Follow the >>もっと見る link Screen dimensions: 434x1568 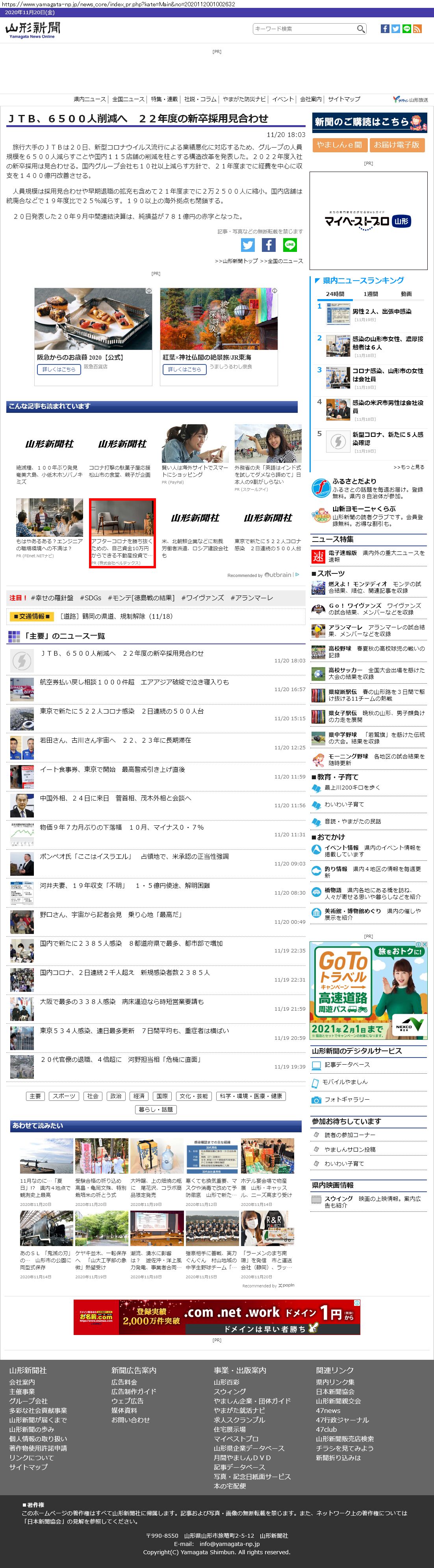[x=408, y=467]
